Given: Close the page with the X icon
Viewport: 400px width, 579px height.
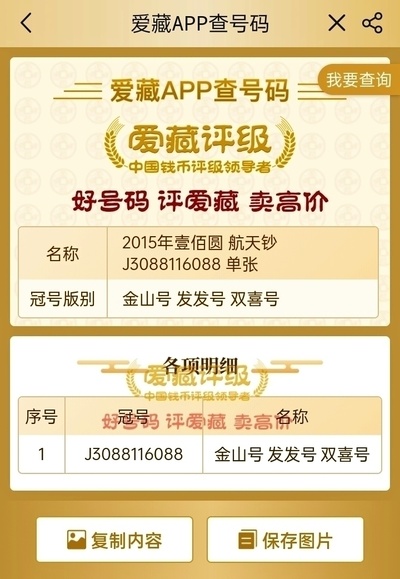Looking at the screenshot, I should 336,23.
